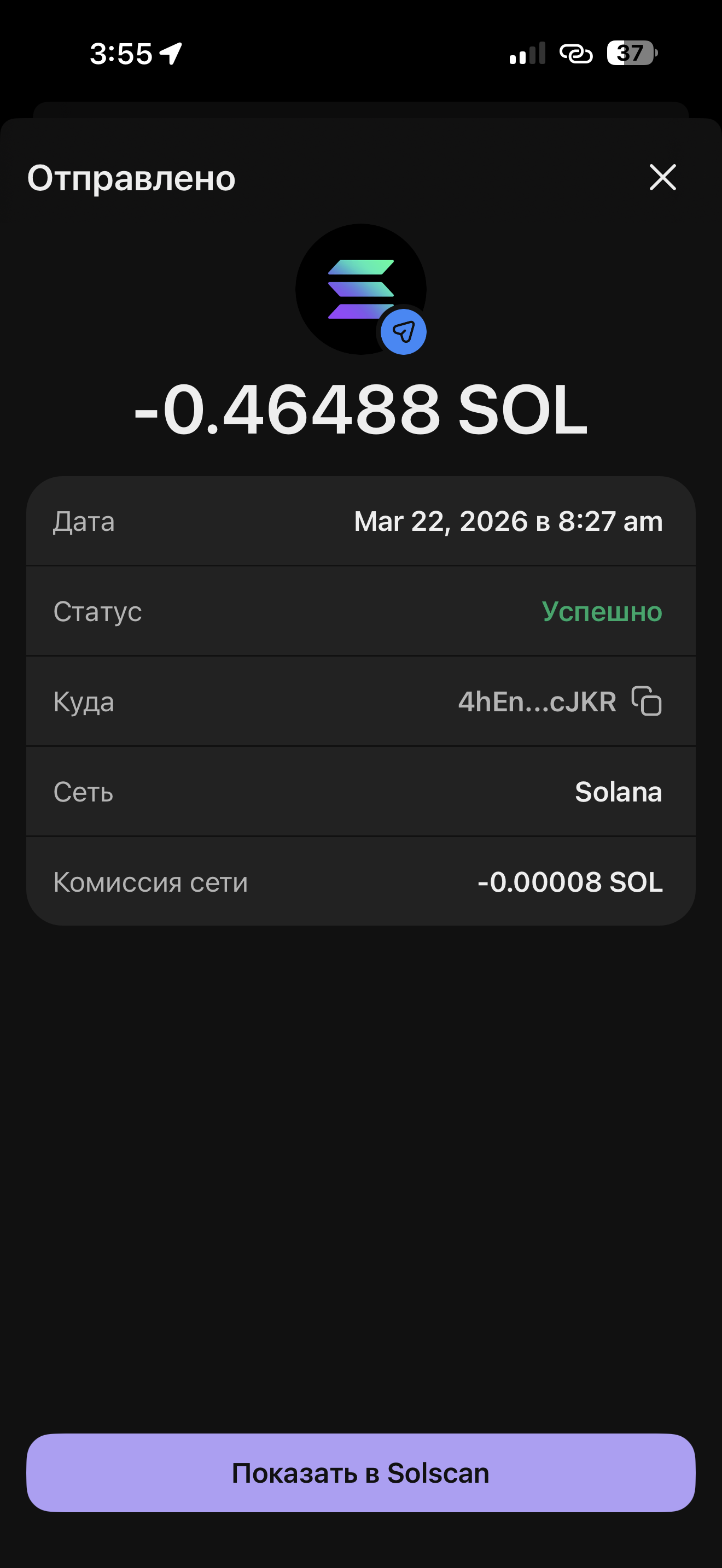The image size is (722, 1568).
Task: Select the Статус row
Action: point(360,612)
